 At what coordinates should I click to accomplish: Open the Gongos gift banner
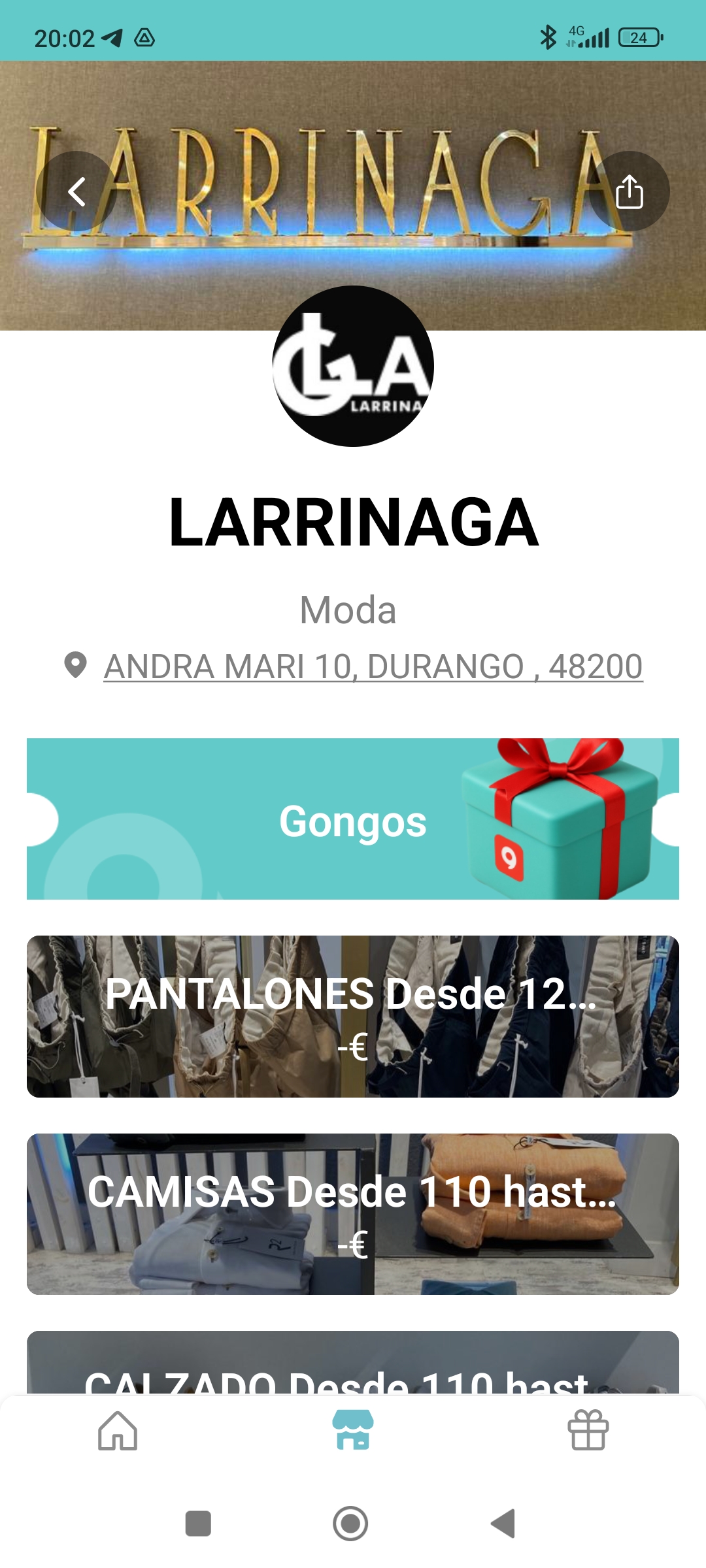353,819
